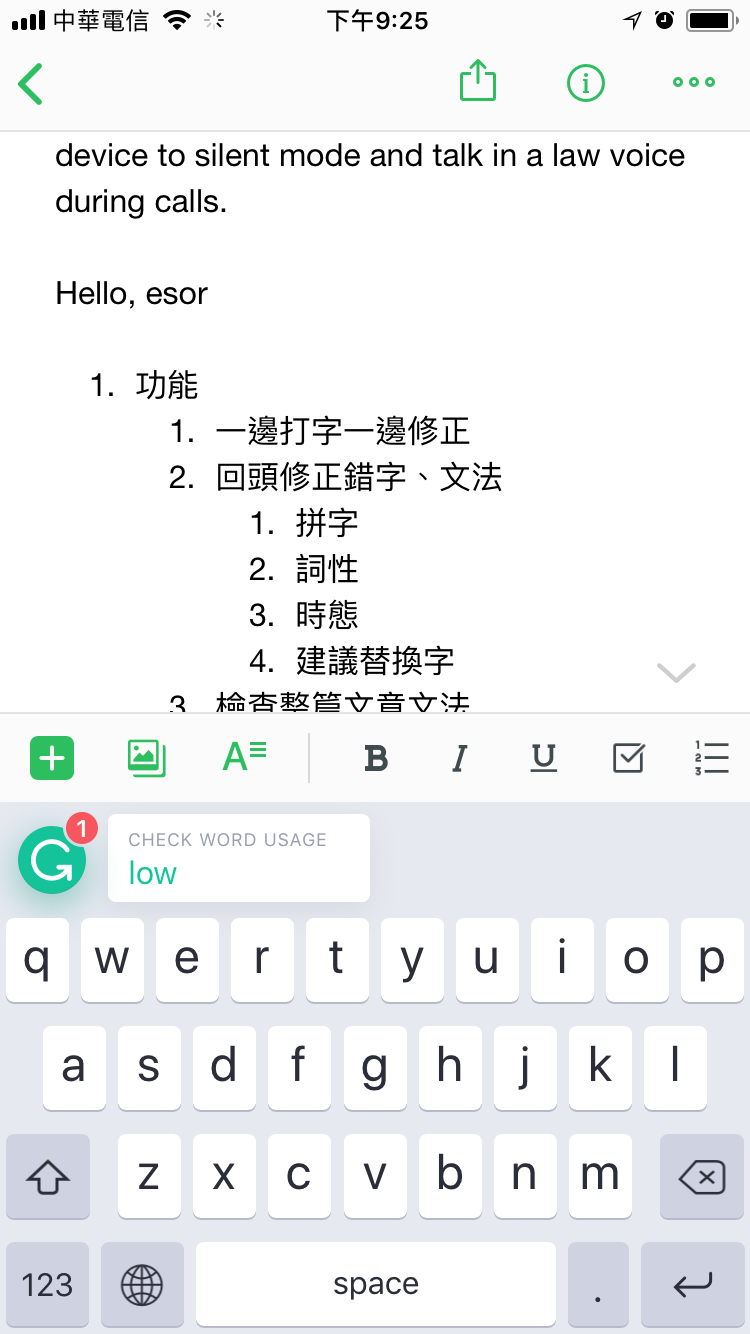Underline the text

[543, 759]
